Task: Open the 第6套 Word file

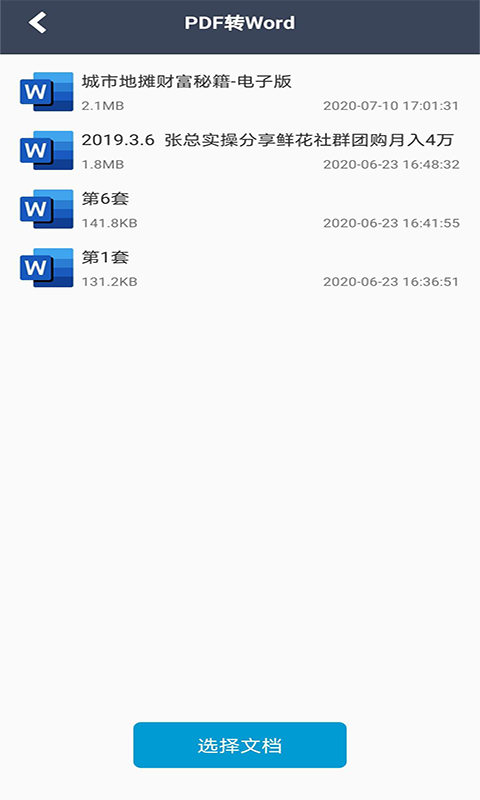Action: [x=240, y=210]
